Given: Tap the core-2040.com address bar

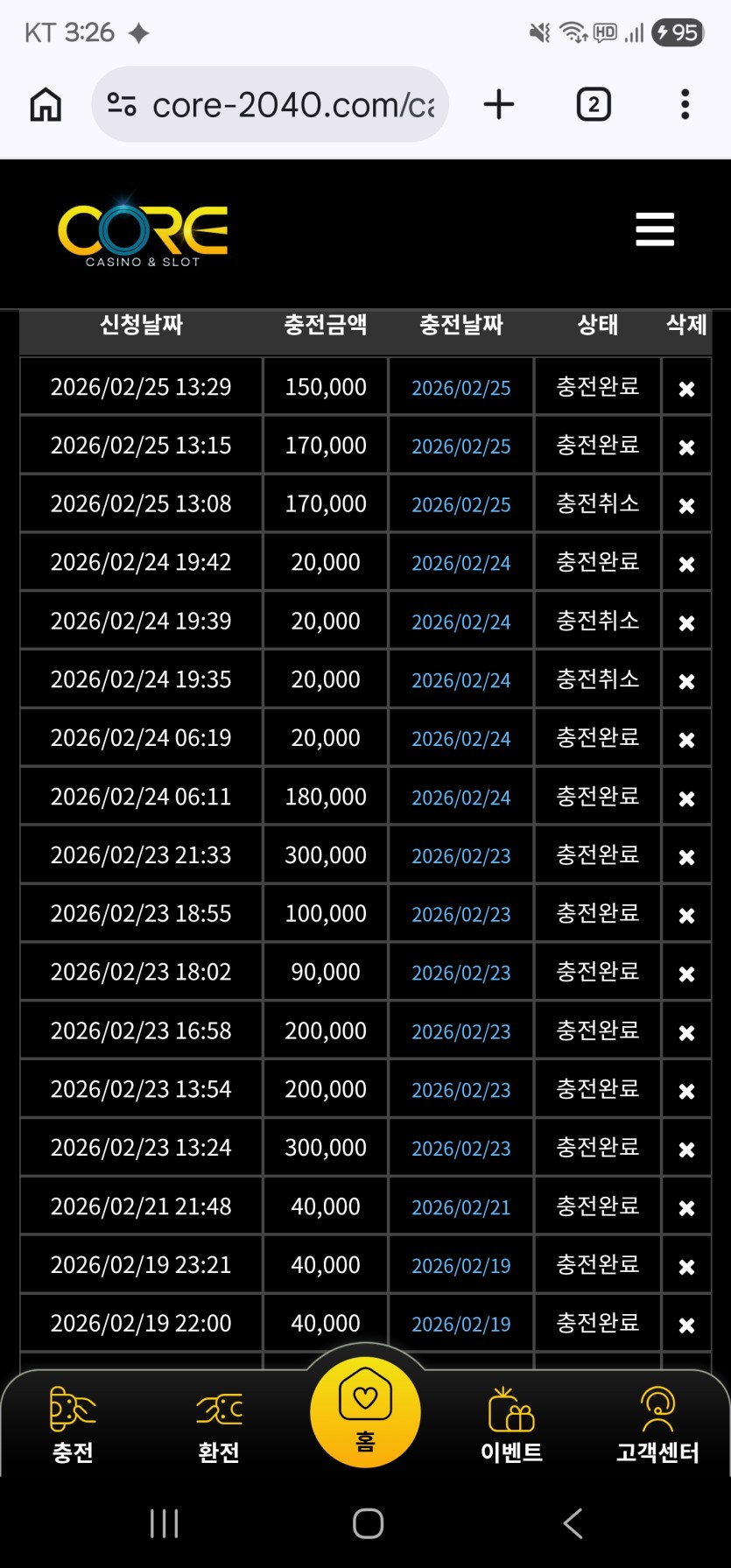Looking at the screenshot, I should pos(271,105).
